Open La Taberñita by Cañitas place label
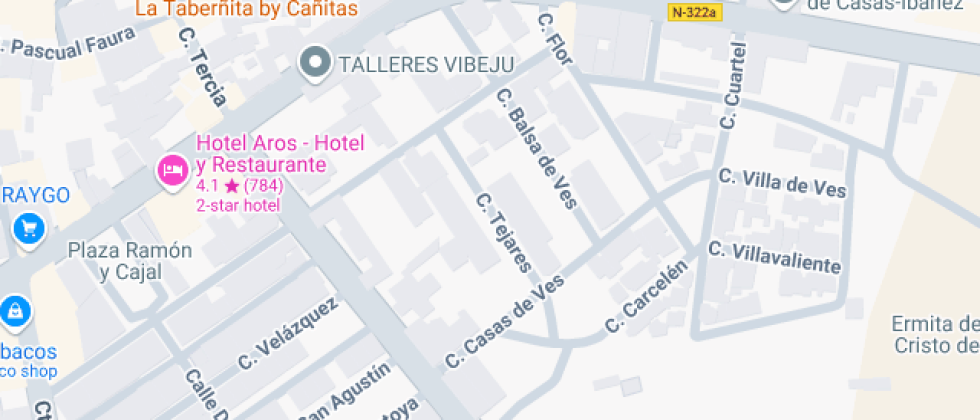Viewport: 980px width, 420px height. (247, 9)
